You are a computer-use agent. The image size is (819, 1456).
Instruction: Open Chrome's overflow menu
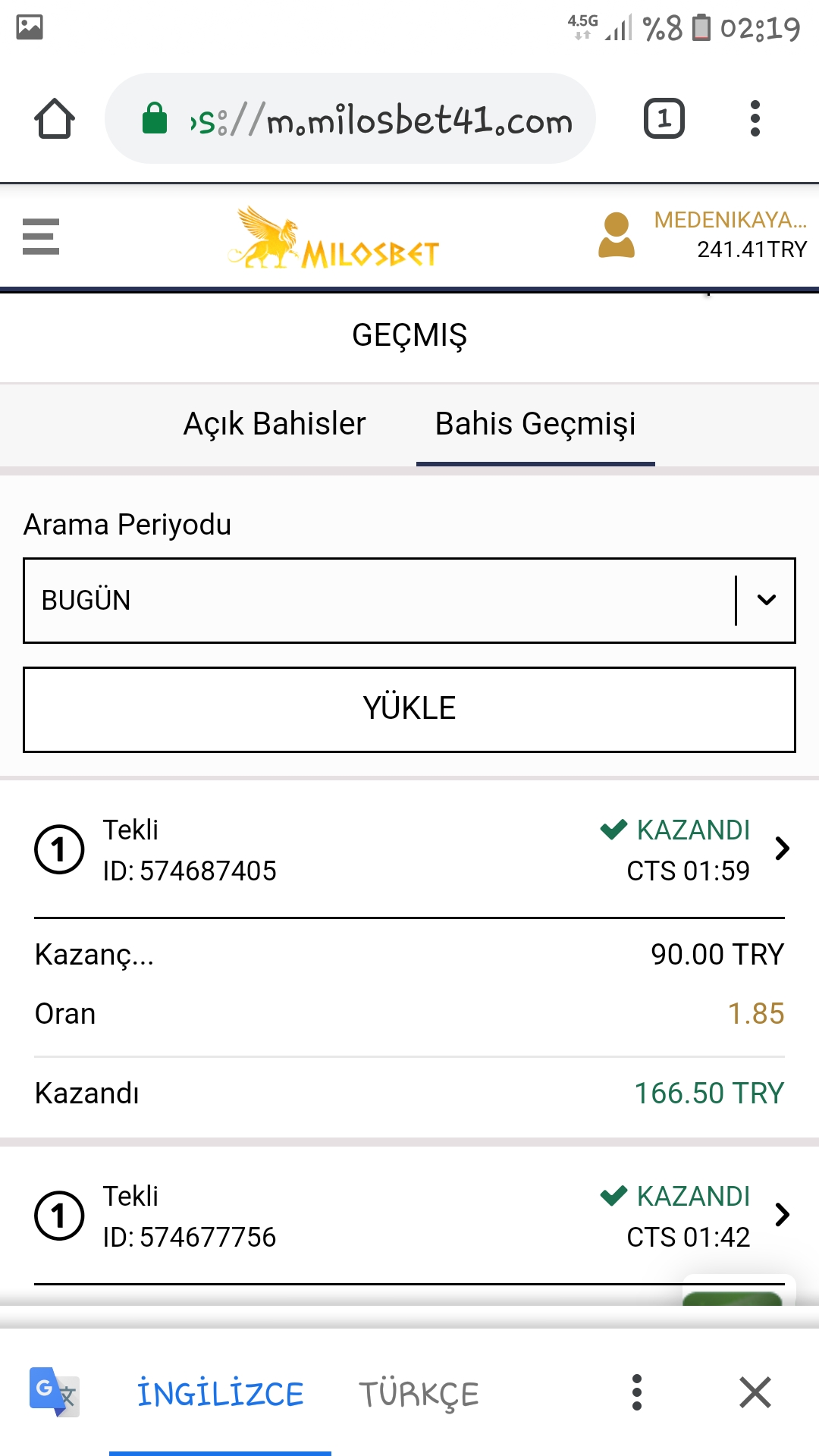coord(755,119)
